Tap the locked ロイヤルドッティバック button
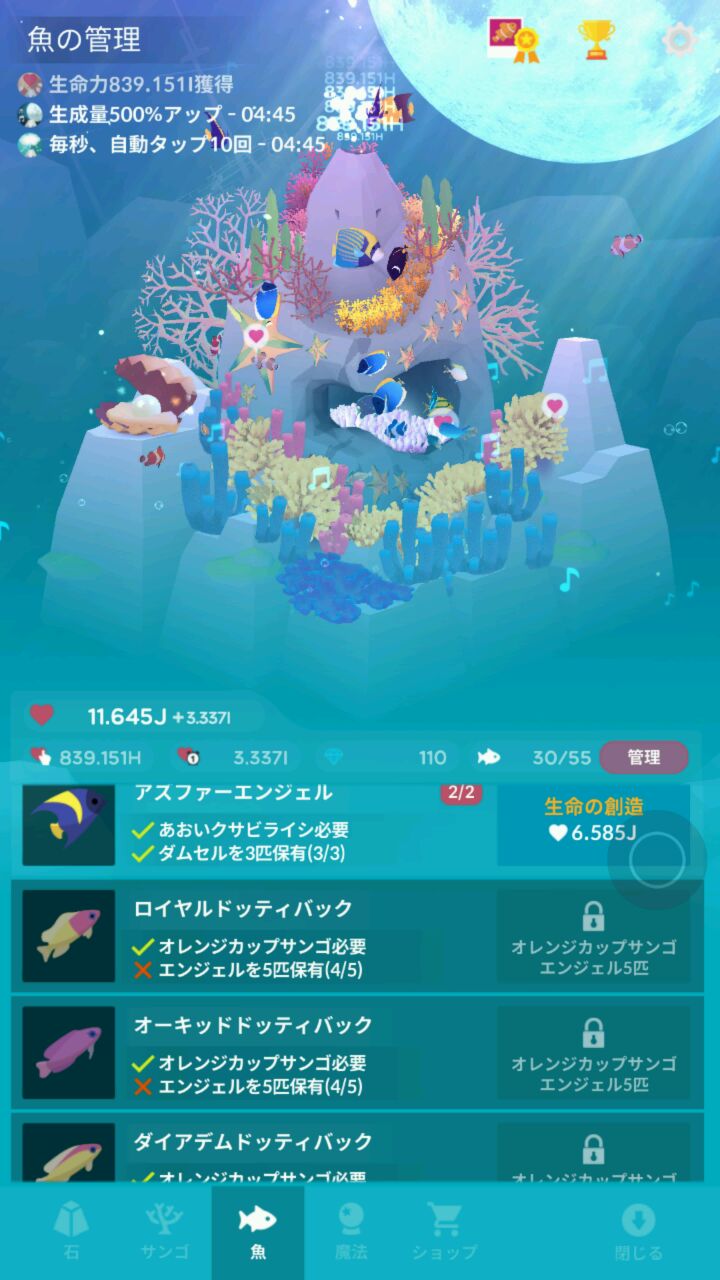 593,937
